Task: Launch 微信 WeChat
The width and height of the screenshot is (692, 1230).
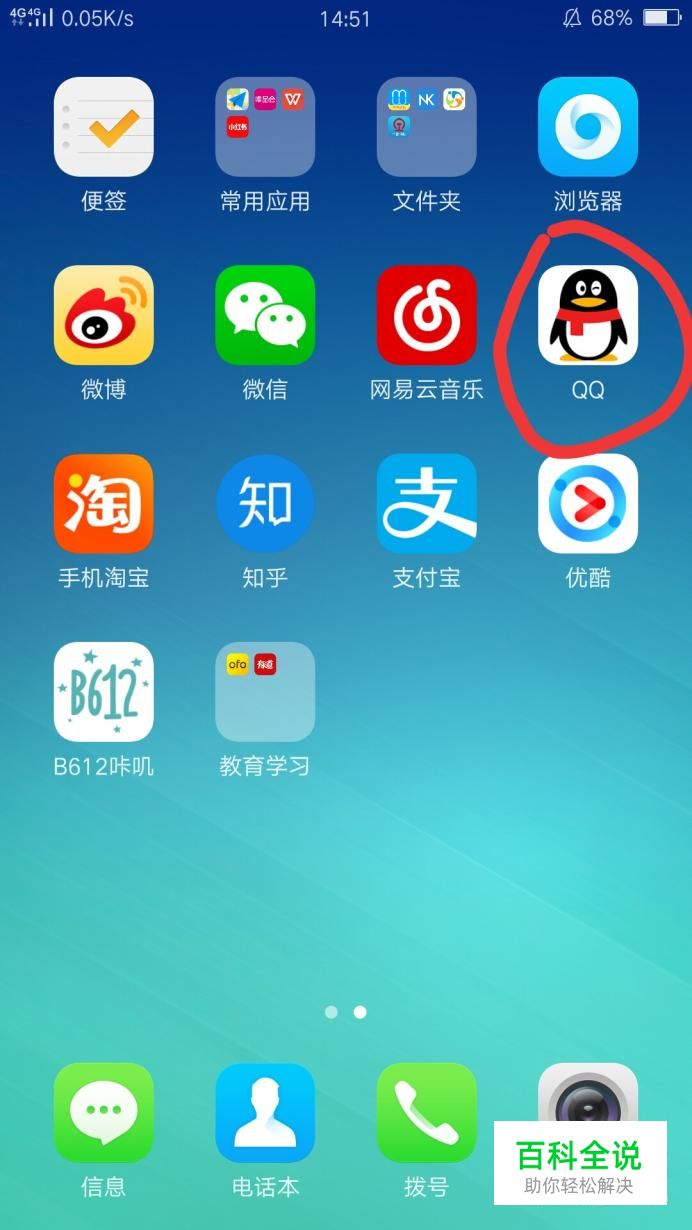Action: (x=265, y=315)
